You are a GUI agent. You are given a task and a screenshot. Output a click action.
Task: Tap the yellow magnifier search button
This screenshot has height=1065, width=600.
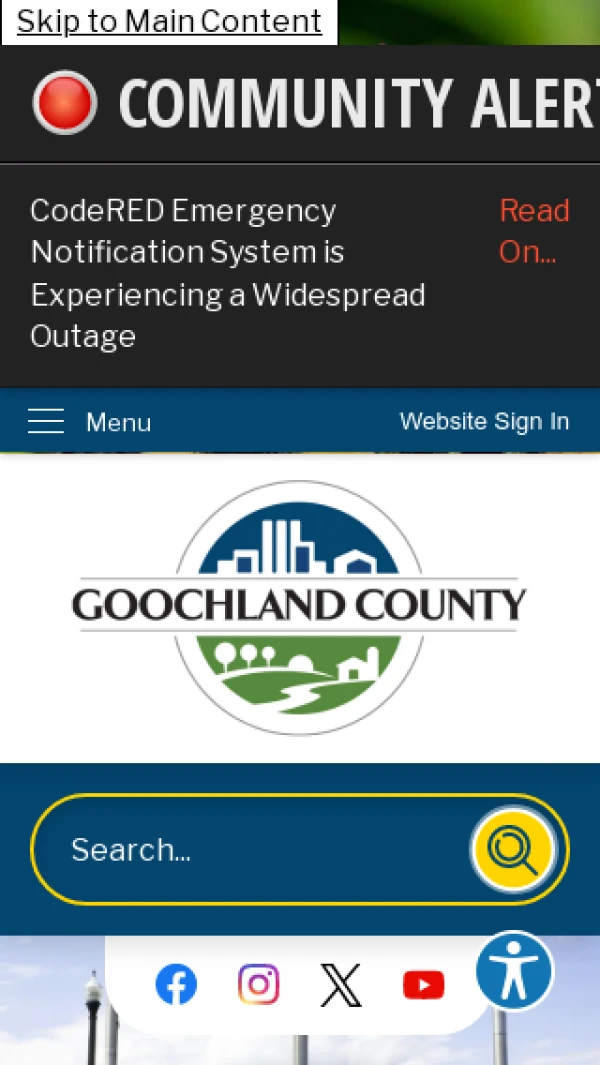512,850
